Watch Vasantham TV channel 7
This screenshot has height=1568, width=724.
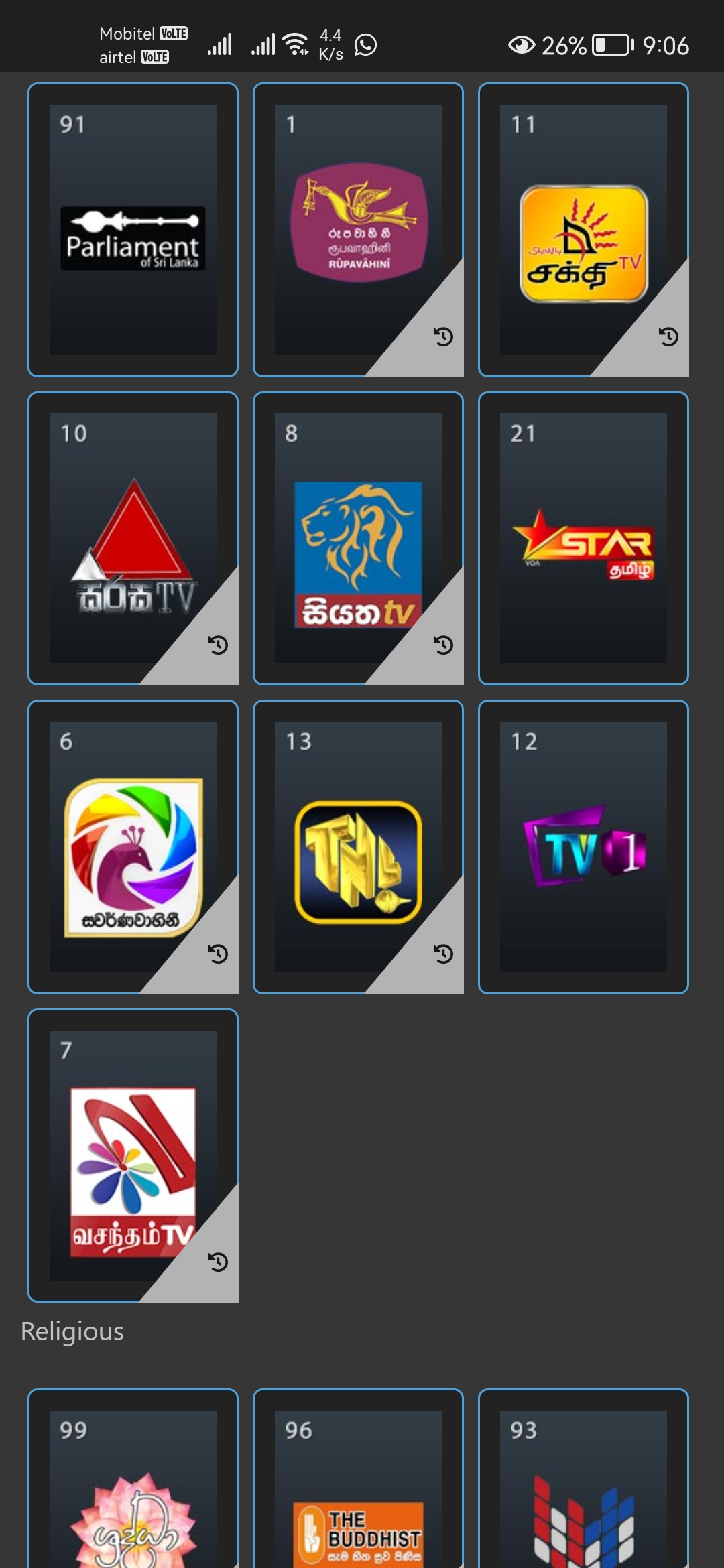(x=133, y=1155)
